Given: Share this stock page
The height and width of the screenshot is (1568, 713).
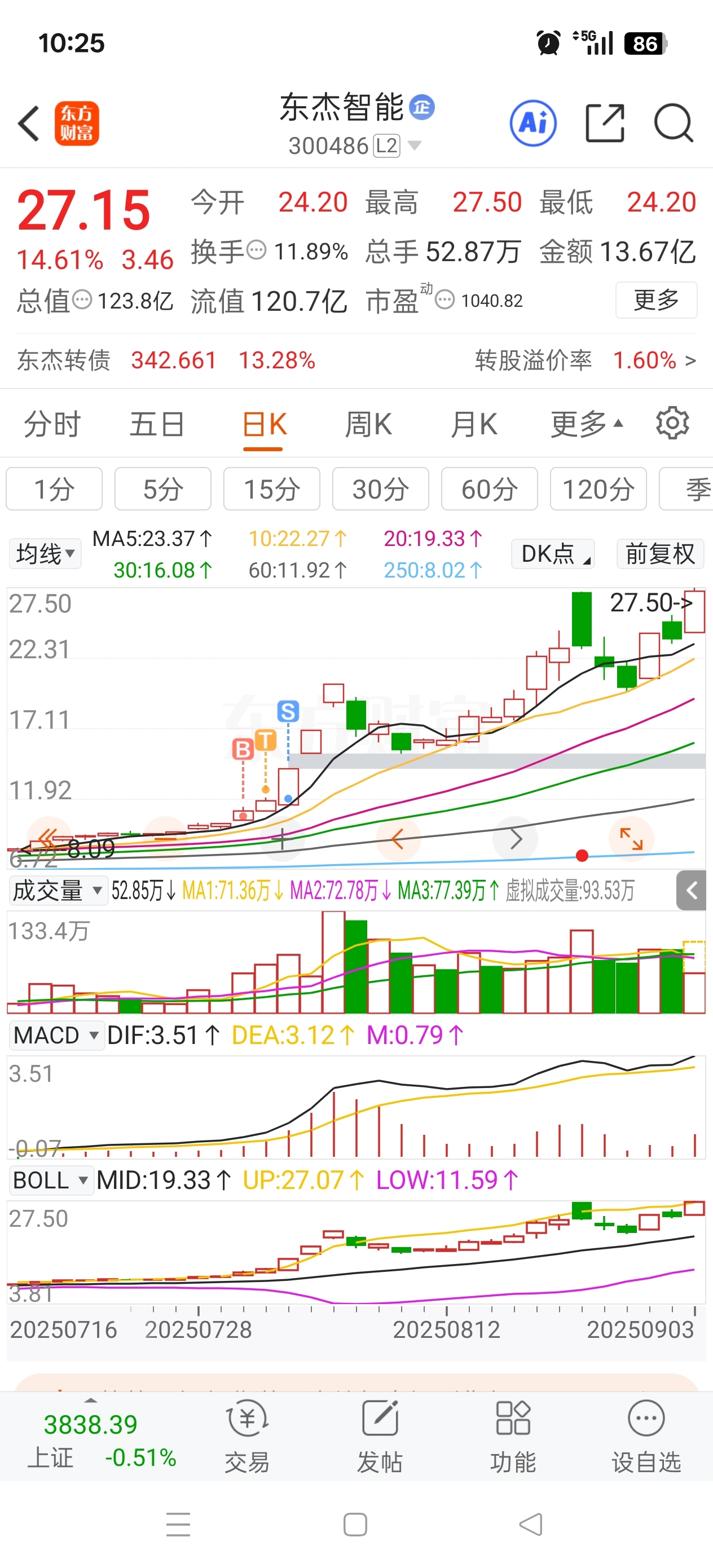Looking at the screenshot, I should [605, 124].
